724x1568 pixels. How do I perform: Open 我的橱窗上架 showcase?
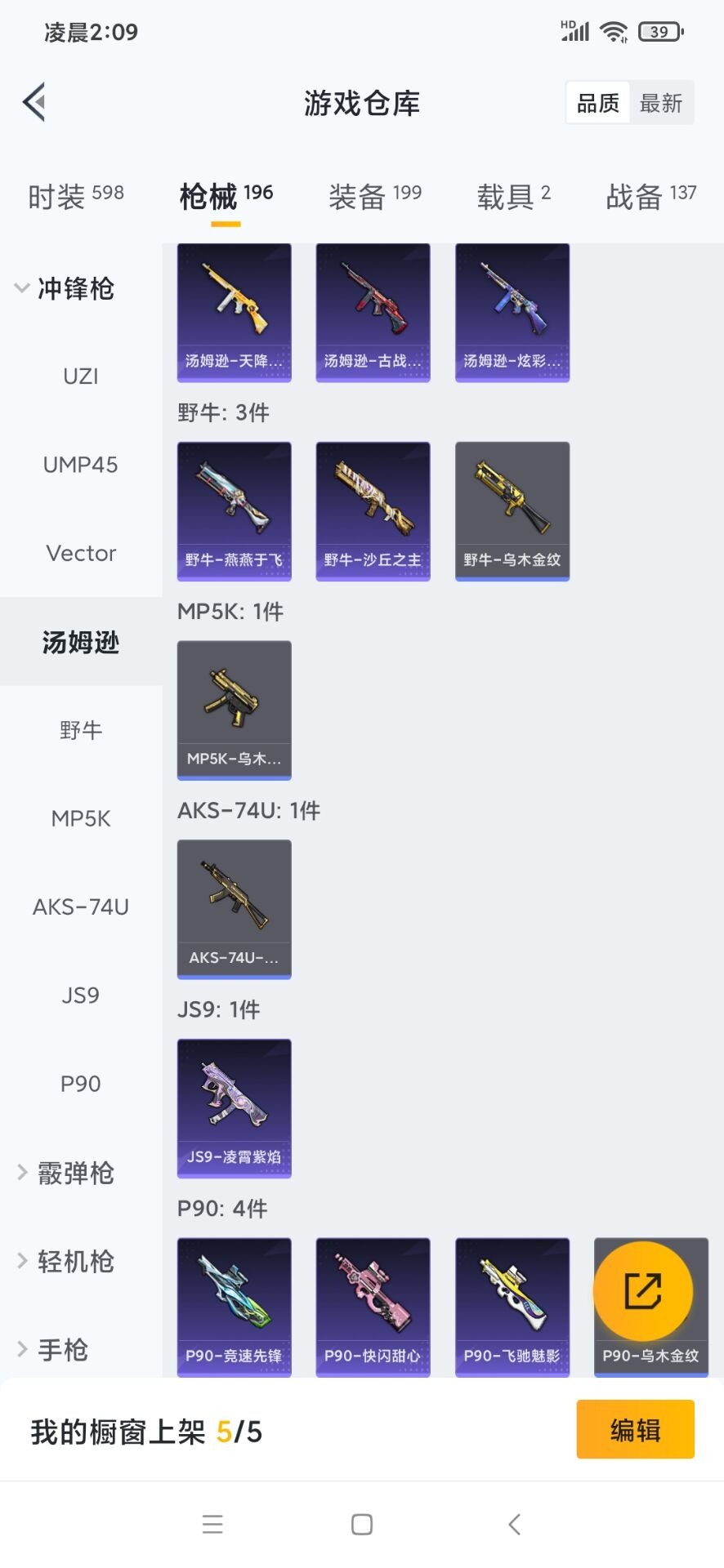(x=145, y=1431)
